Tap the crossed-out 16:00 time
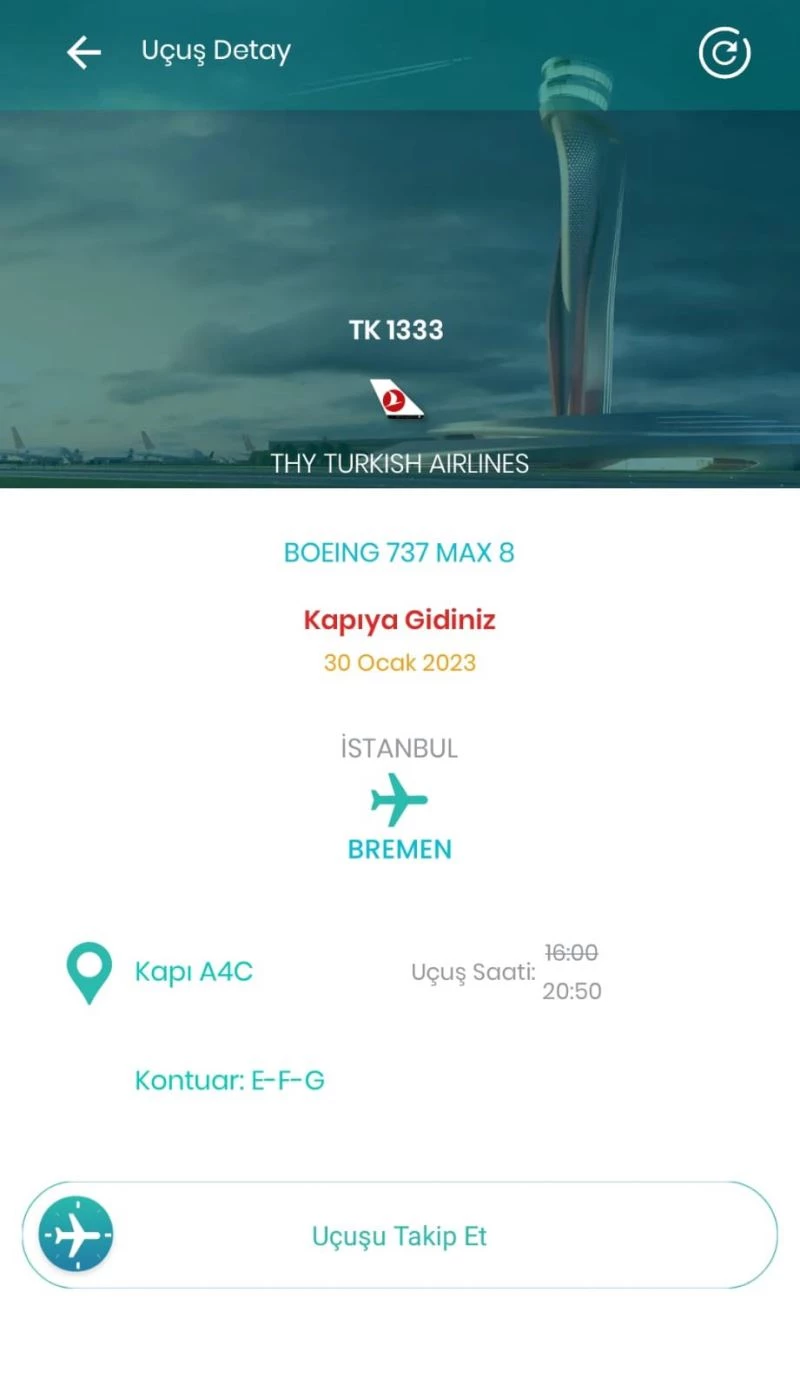 572,952
